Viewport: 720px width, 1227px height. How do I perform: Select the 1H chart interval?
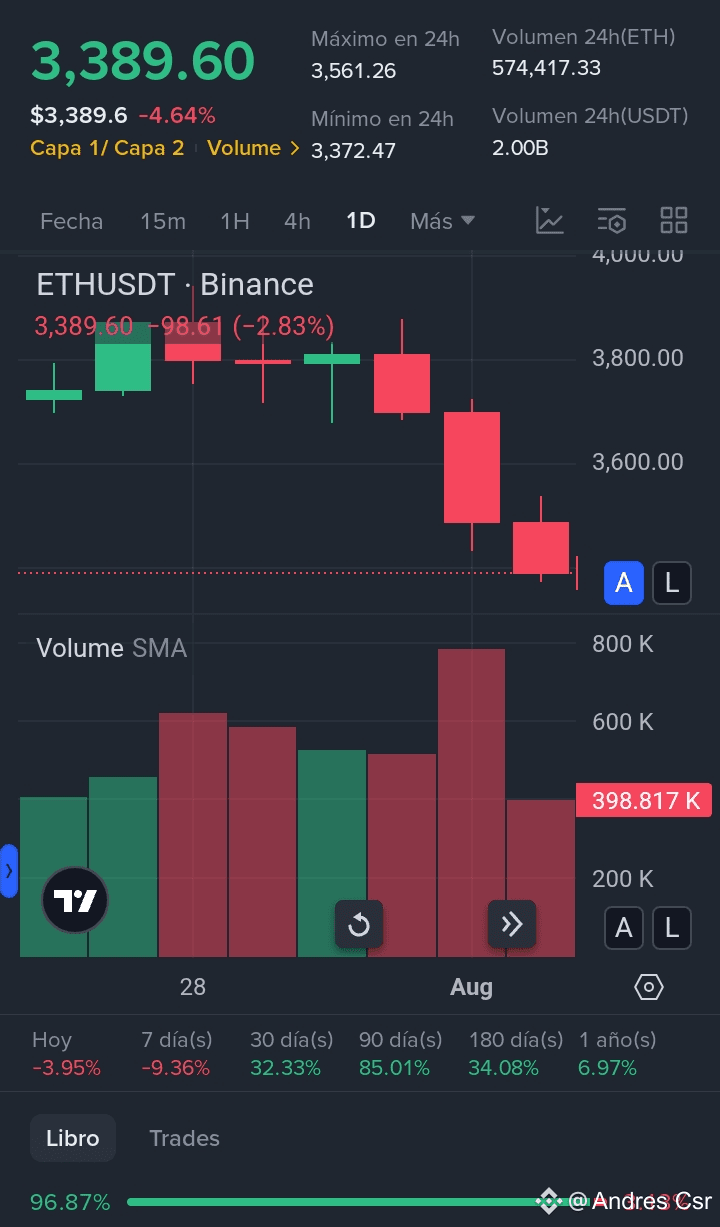pyautogui.click(x=235, y=221)
